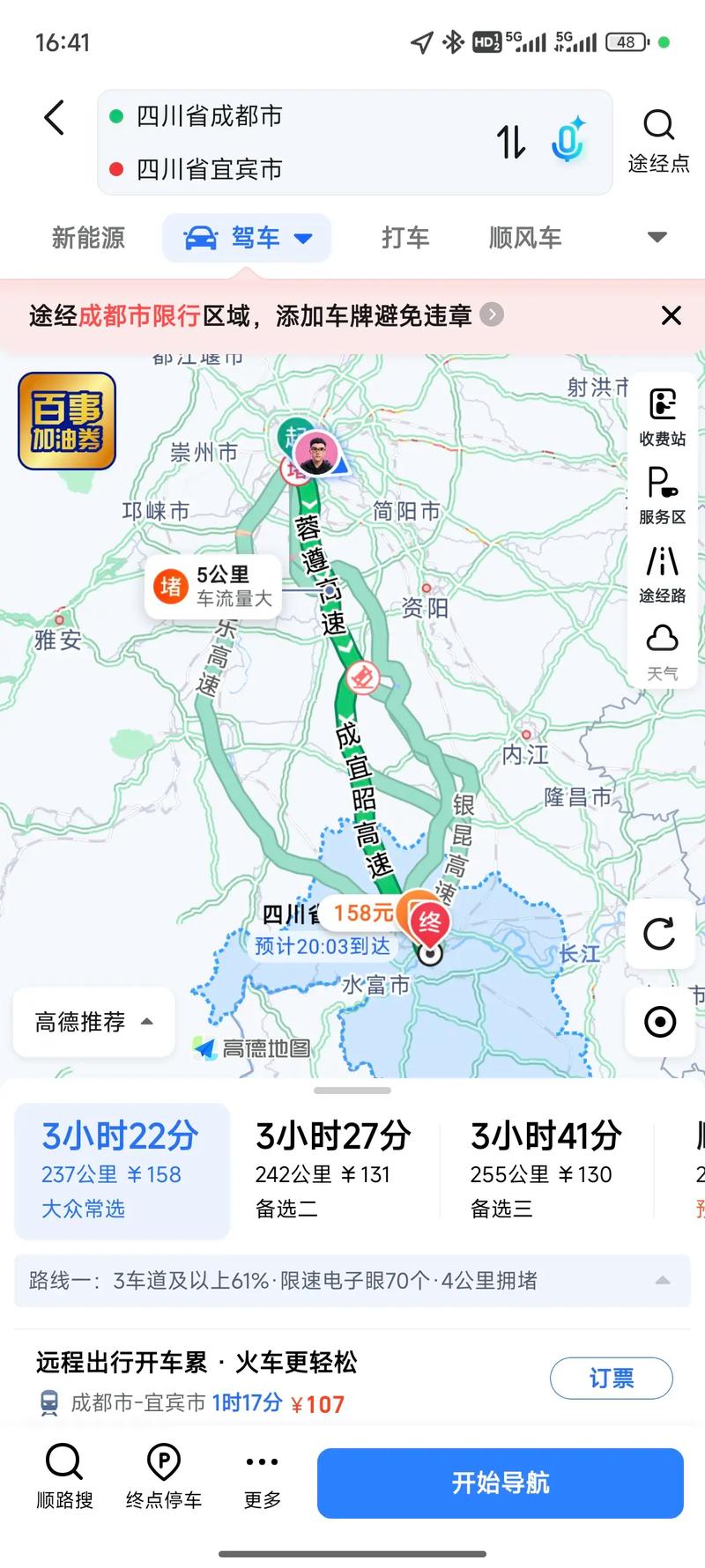The height and width of the screenshot is (1568, 705).
Task: Tap 订票 to book train tickets
Action: click(611, 1377)
